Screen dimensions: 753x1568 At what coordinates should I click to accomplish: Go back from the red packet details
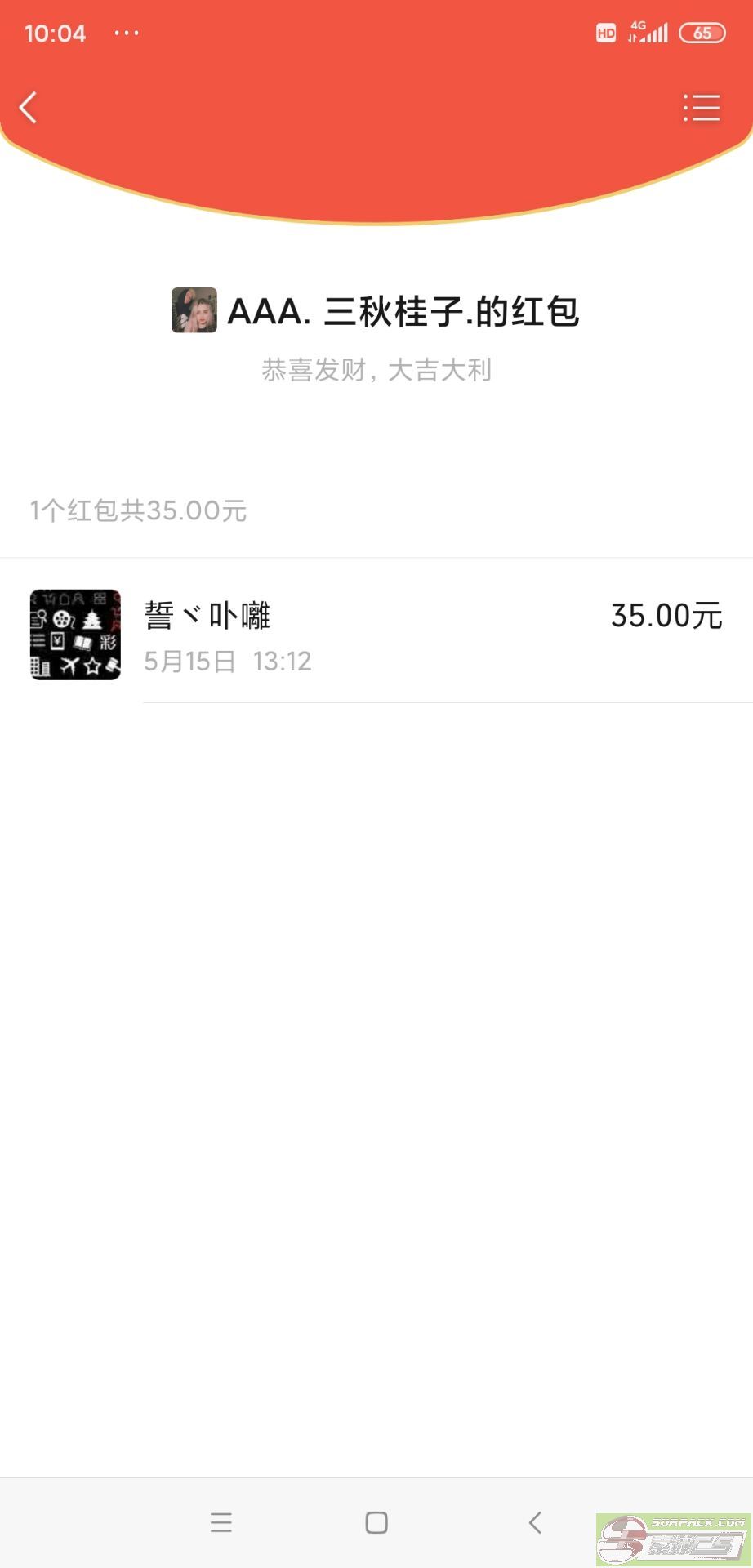coord(29,108)
